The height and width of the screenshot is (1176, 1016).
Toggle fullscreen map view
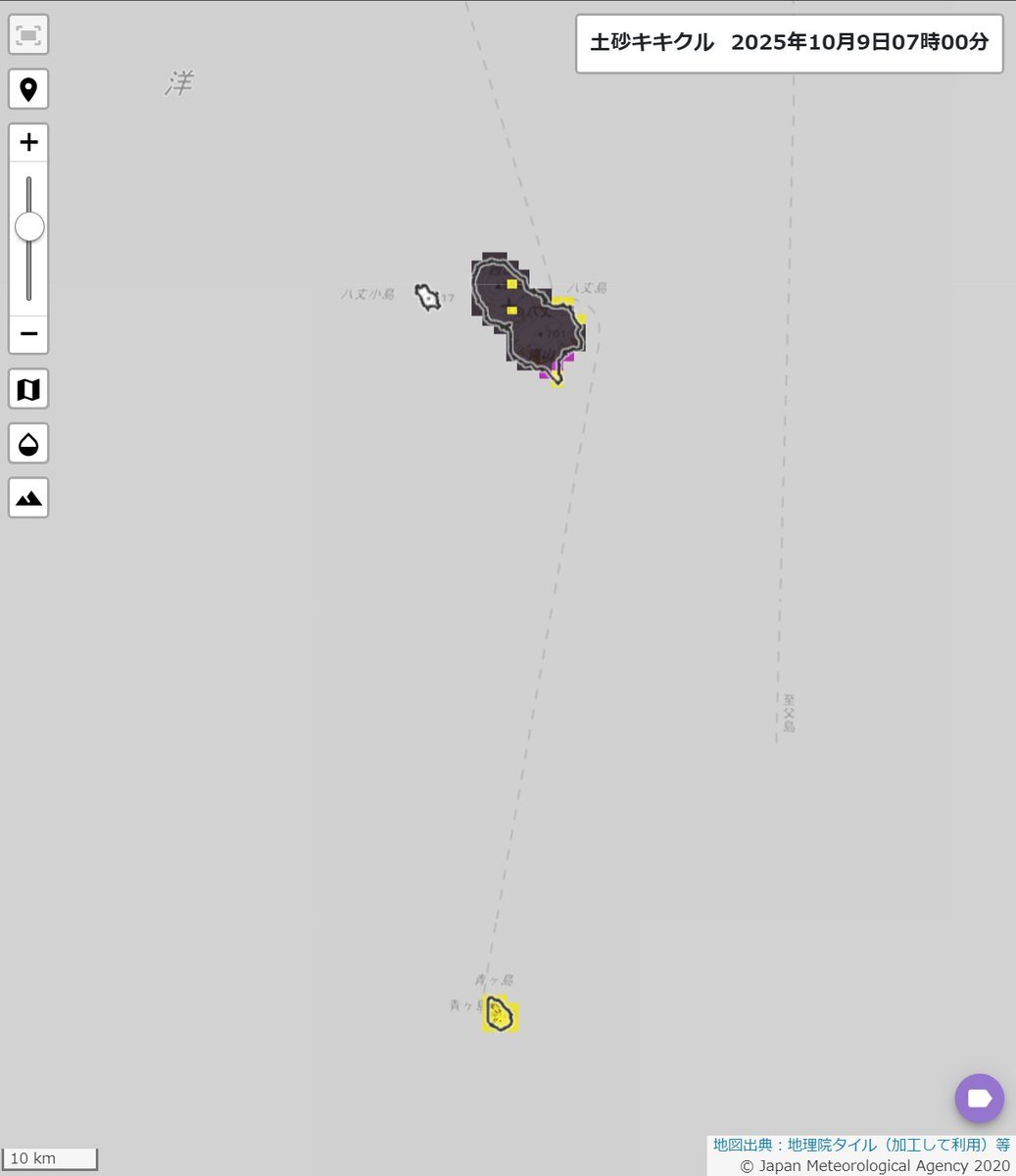coord(28,35)
